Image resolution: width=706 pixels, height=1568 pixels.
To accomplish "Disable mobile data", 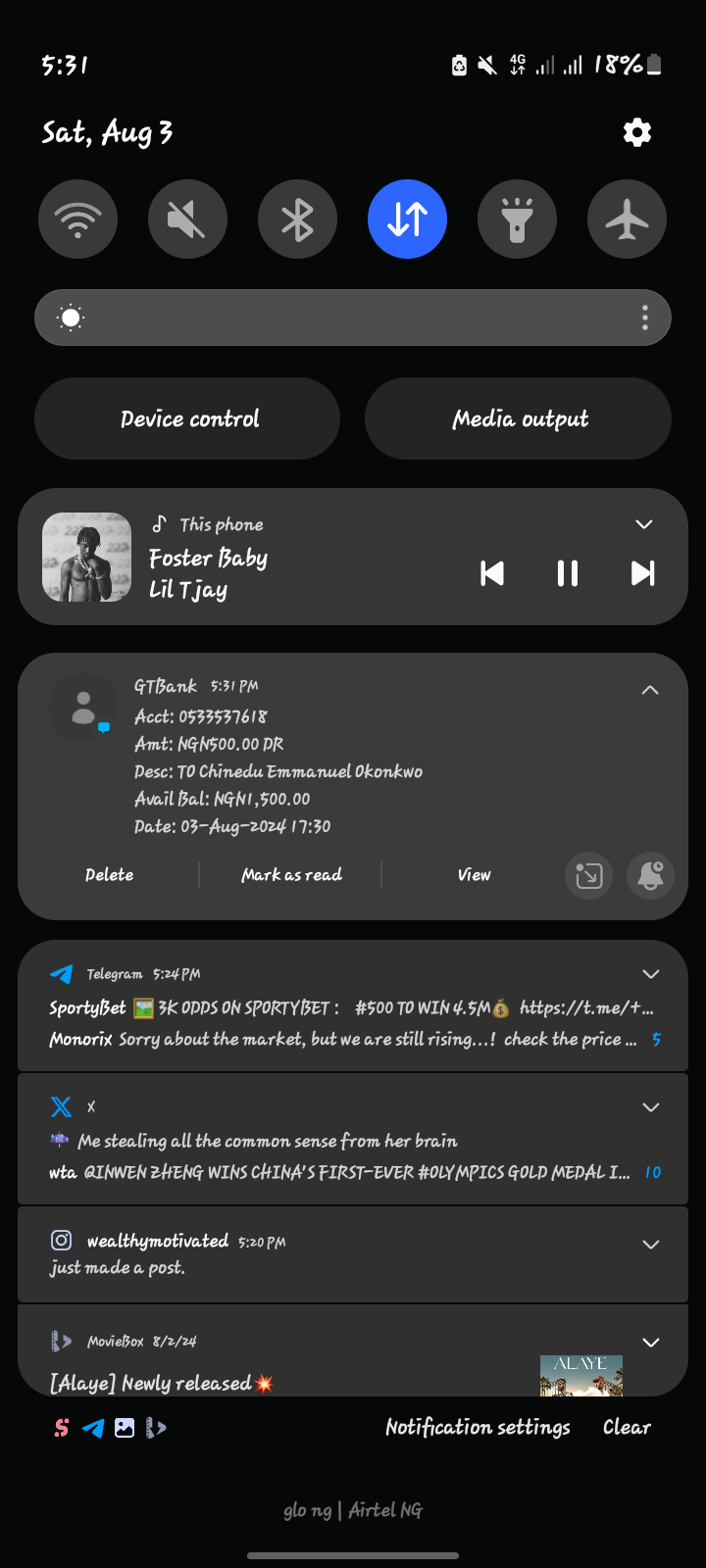I will 407,220.
